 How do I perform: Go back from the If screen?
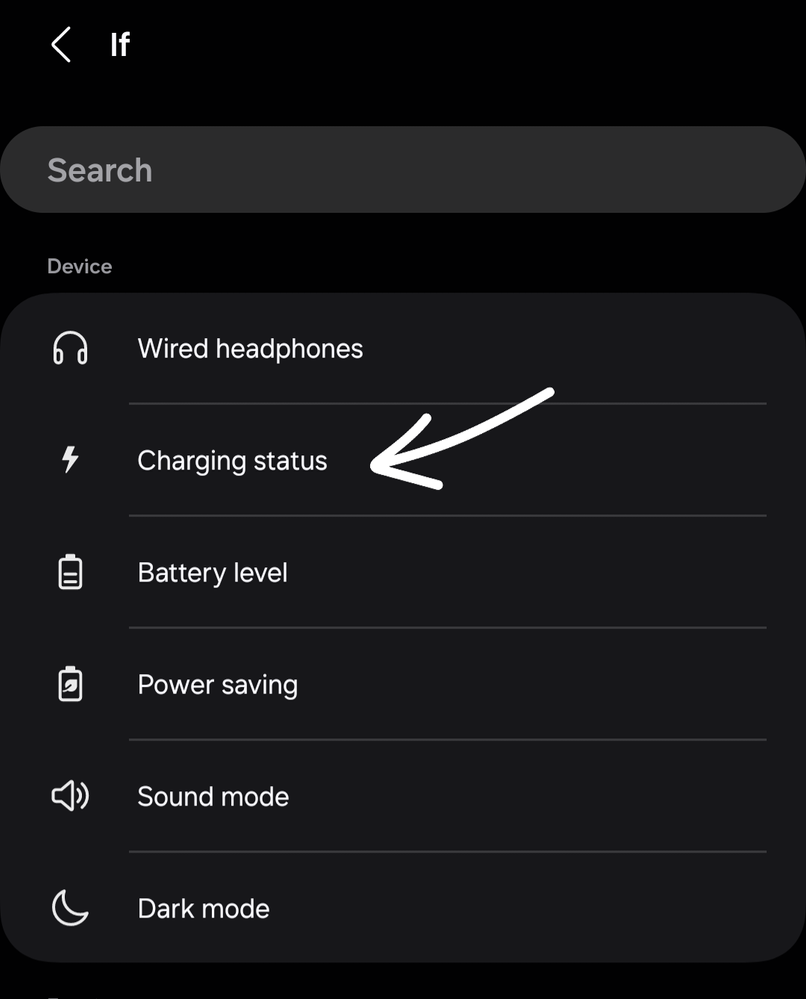click(61, 45)
